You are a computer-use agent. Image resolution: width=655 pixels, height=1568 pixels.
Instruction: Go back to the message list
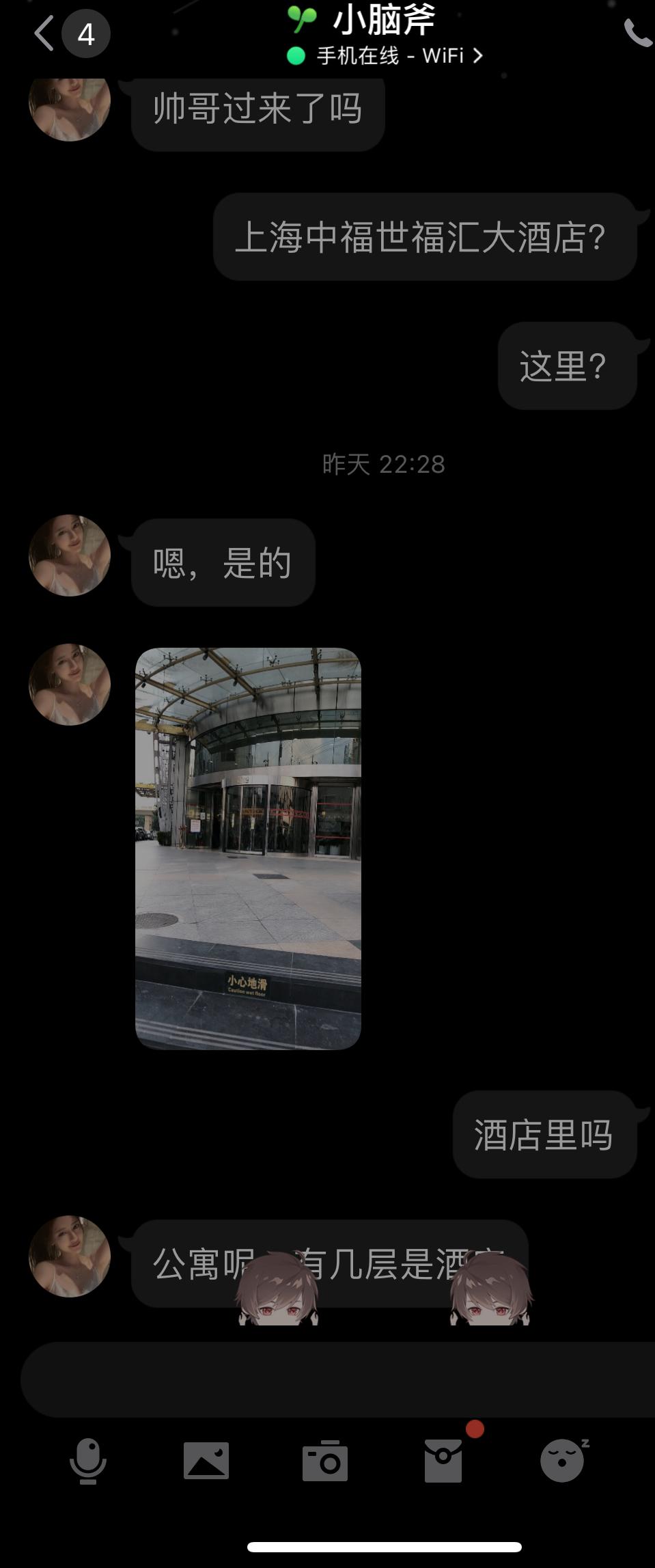point(45,33)
